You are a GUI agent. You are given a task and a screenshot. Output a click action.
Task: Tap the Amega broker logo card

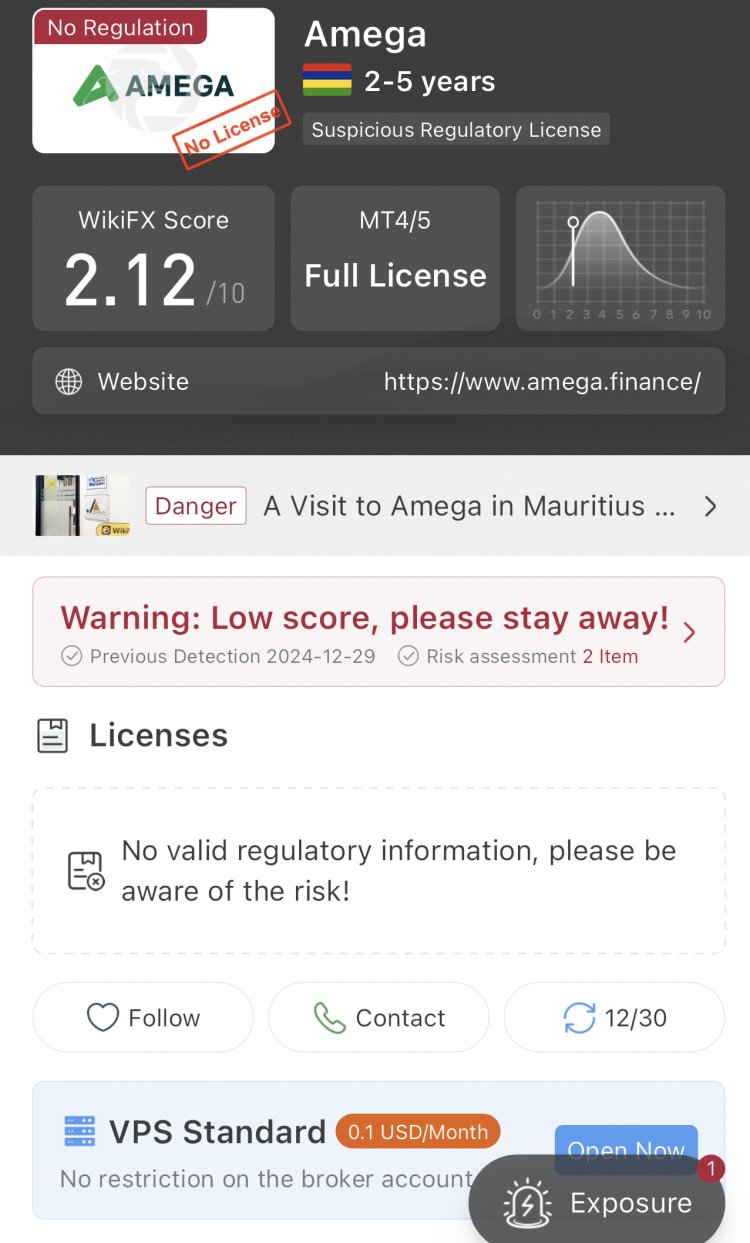click(154, 80)
